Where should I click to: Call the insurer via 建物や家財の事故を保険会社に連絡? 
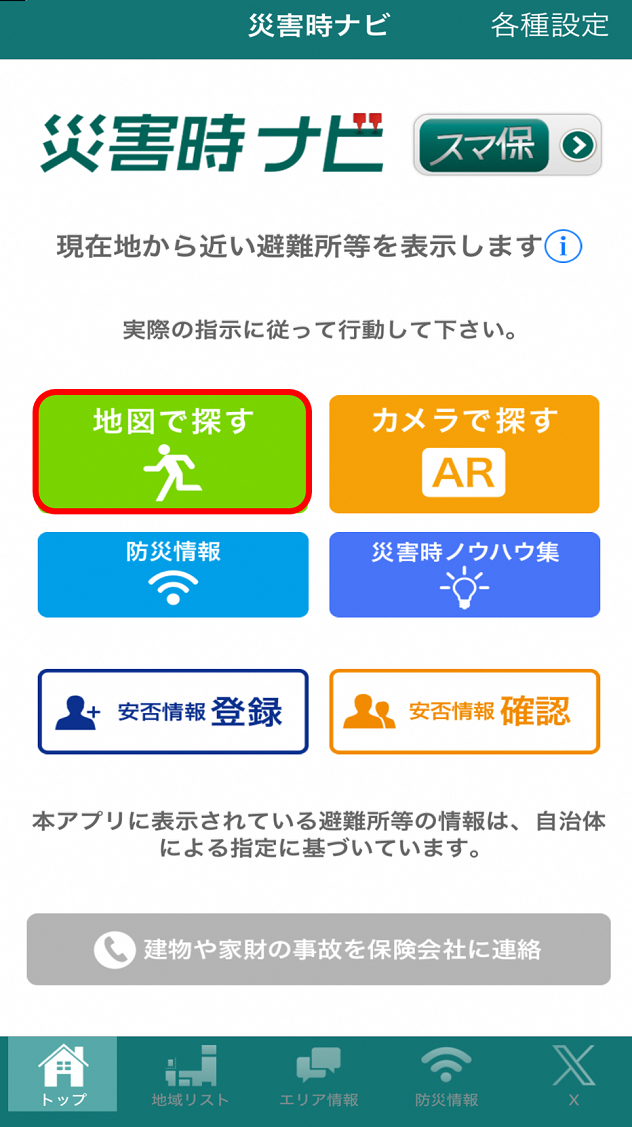(x=319, y=949)
